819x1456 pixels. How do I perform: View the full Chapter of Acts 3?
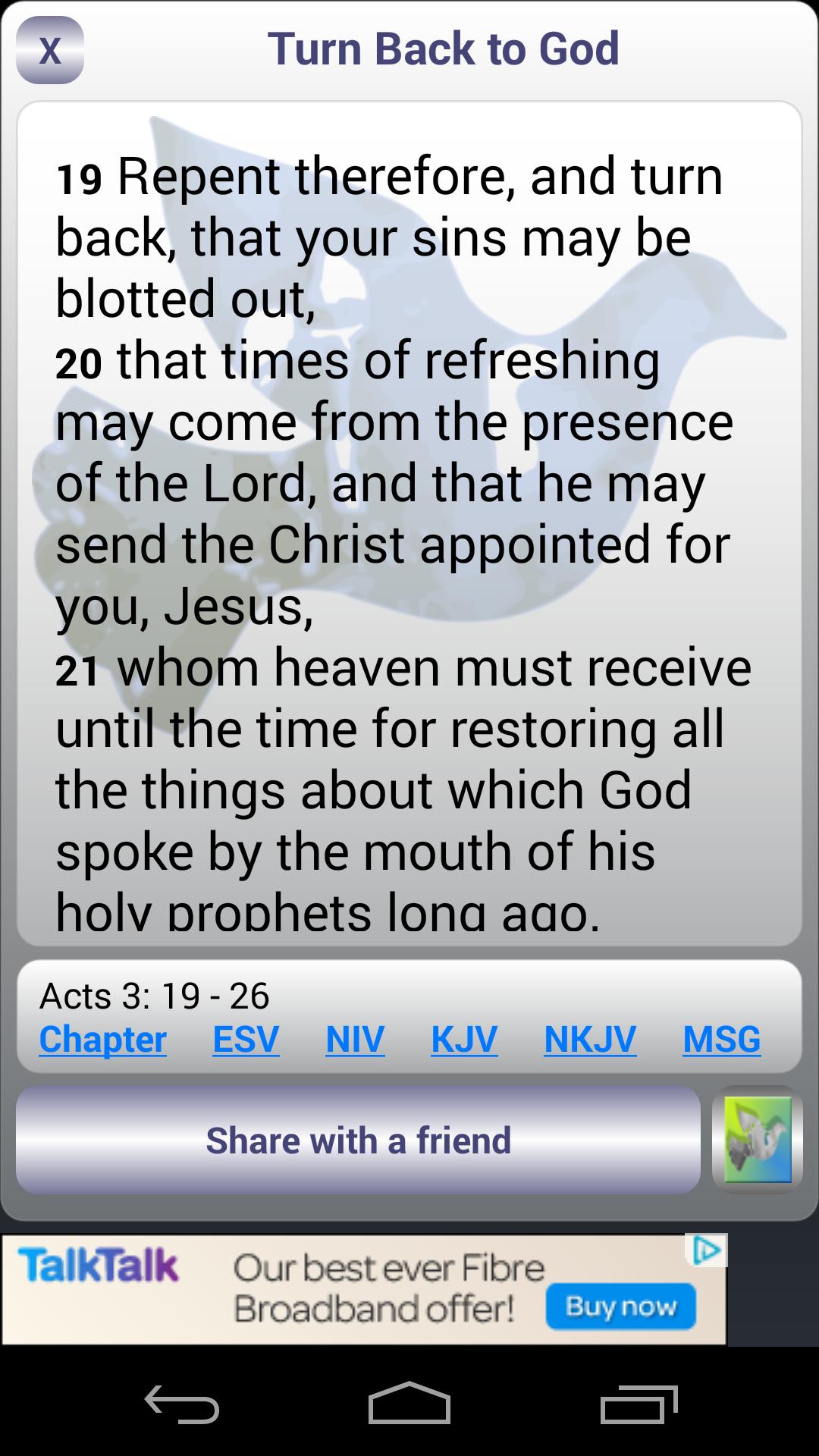click(103, 1040)
